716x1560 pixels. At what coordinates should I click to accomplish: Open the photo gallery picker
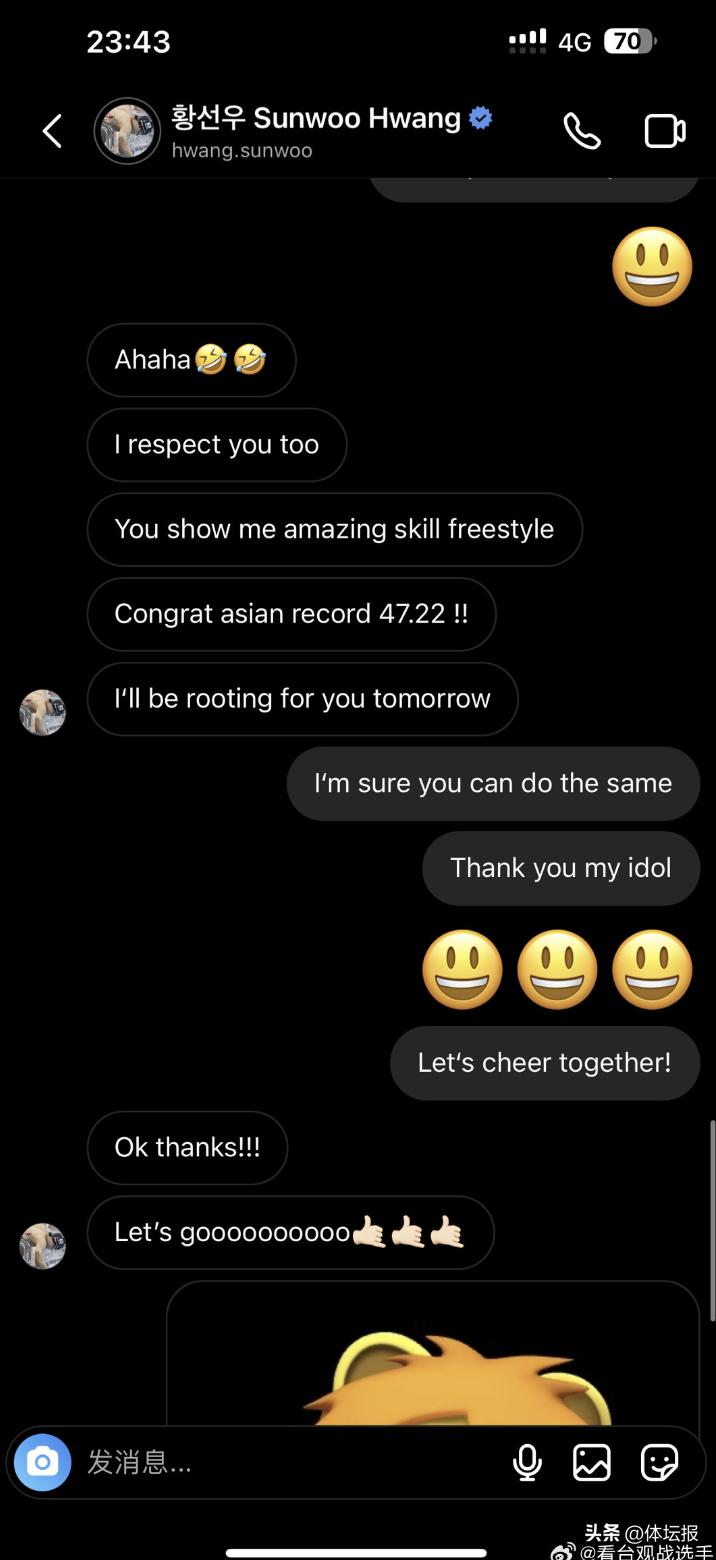(592, 1463)
